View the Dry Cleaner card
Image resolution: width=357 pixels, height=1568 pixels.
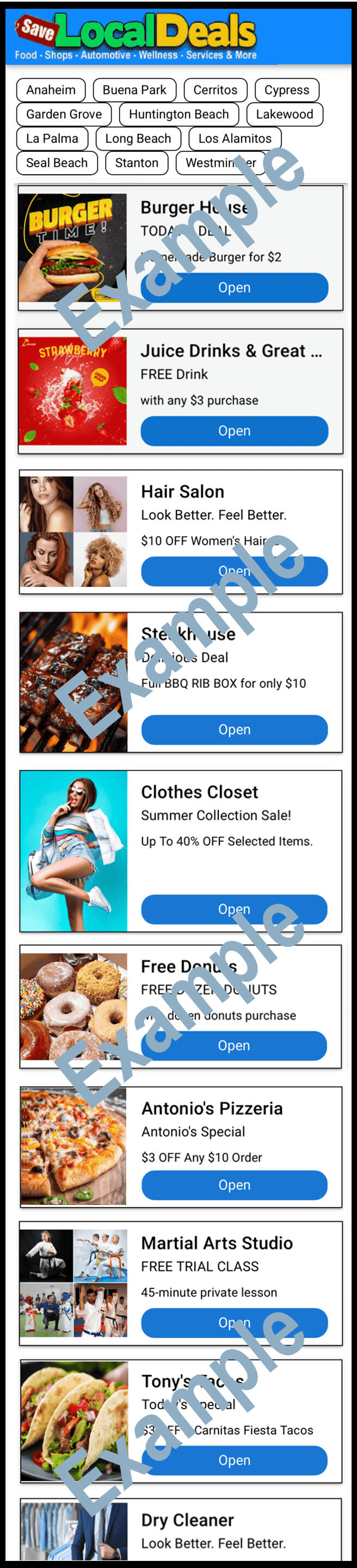187,1520
